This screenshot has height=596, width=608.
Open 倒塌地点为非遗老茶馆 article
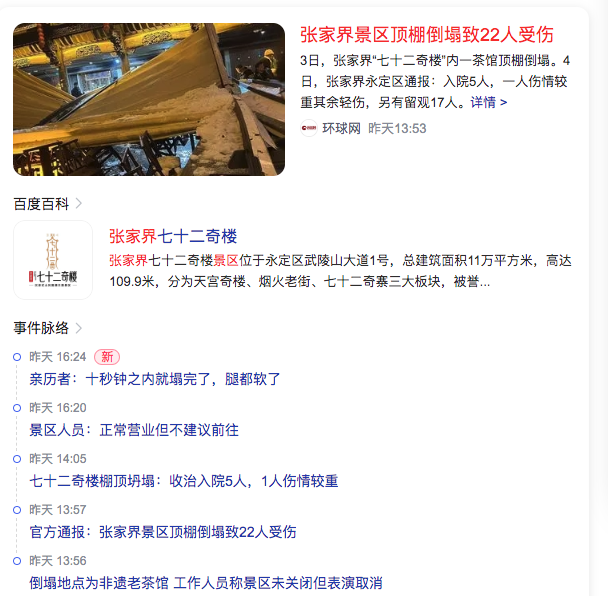(205, 583)
